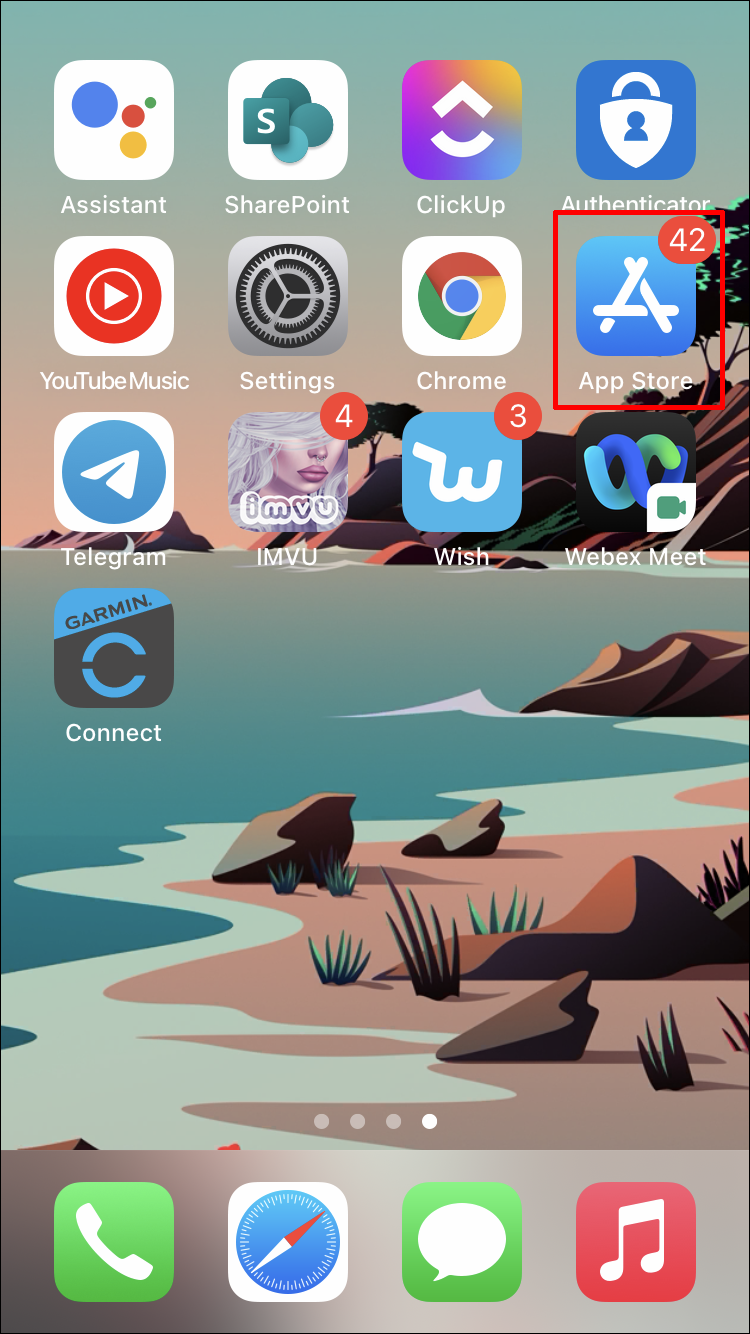Launch Safari from the dock
This screenshot has height=1334, width=750.
click(288, 1242)
